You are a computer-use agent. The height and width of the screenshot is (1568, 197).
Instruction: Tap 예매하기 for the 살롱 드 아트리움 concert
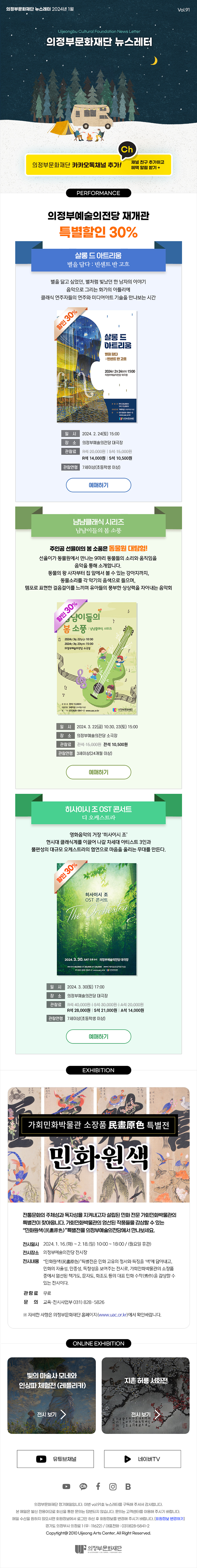pyautogui.click(x=98, y=485)
